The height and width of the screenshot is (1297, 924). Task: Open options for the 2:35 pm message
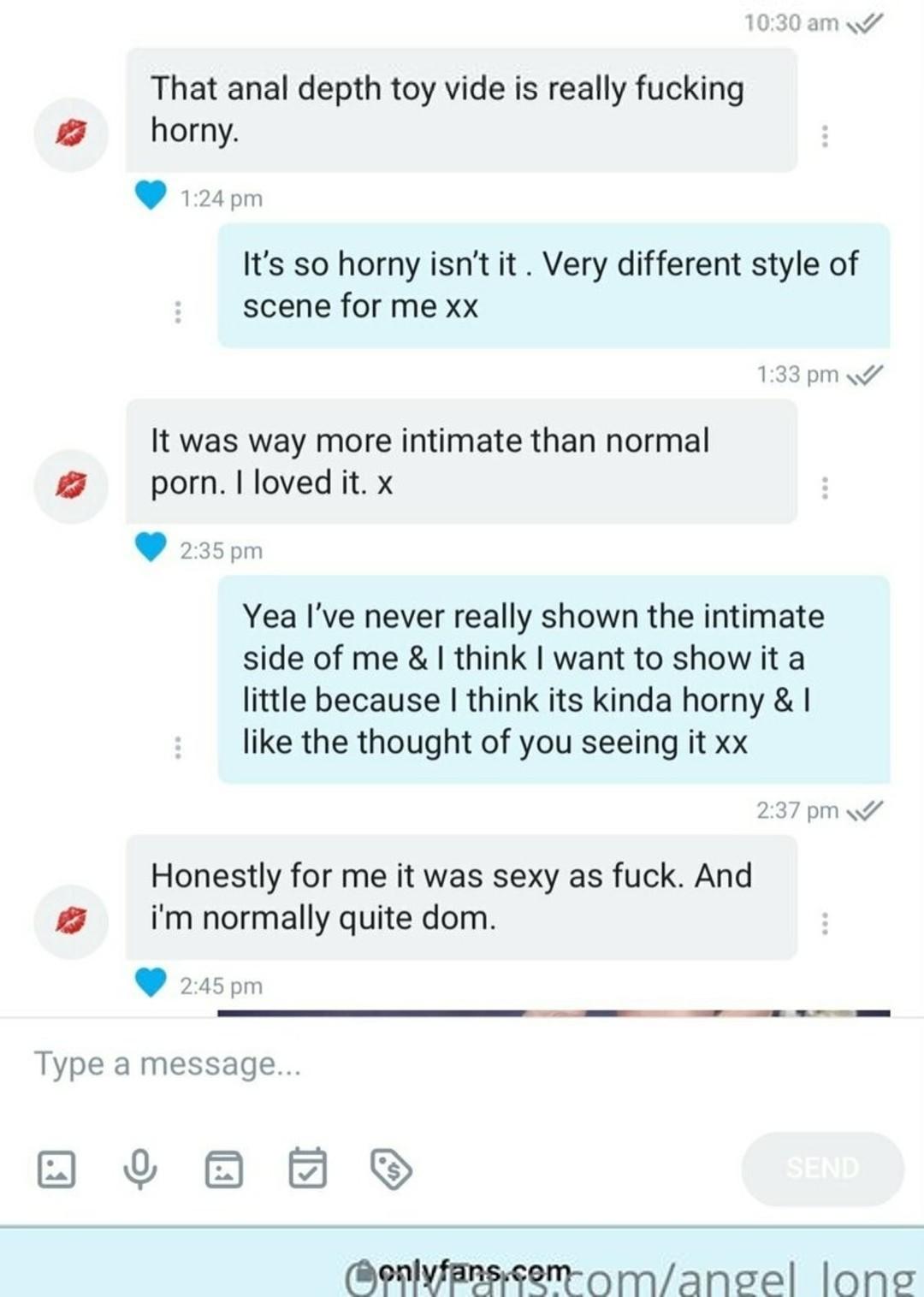coord(825,488)
